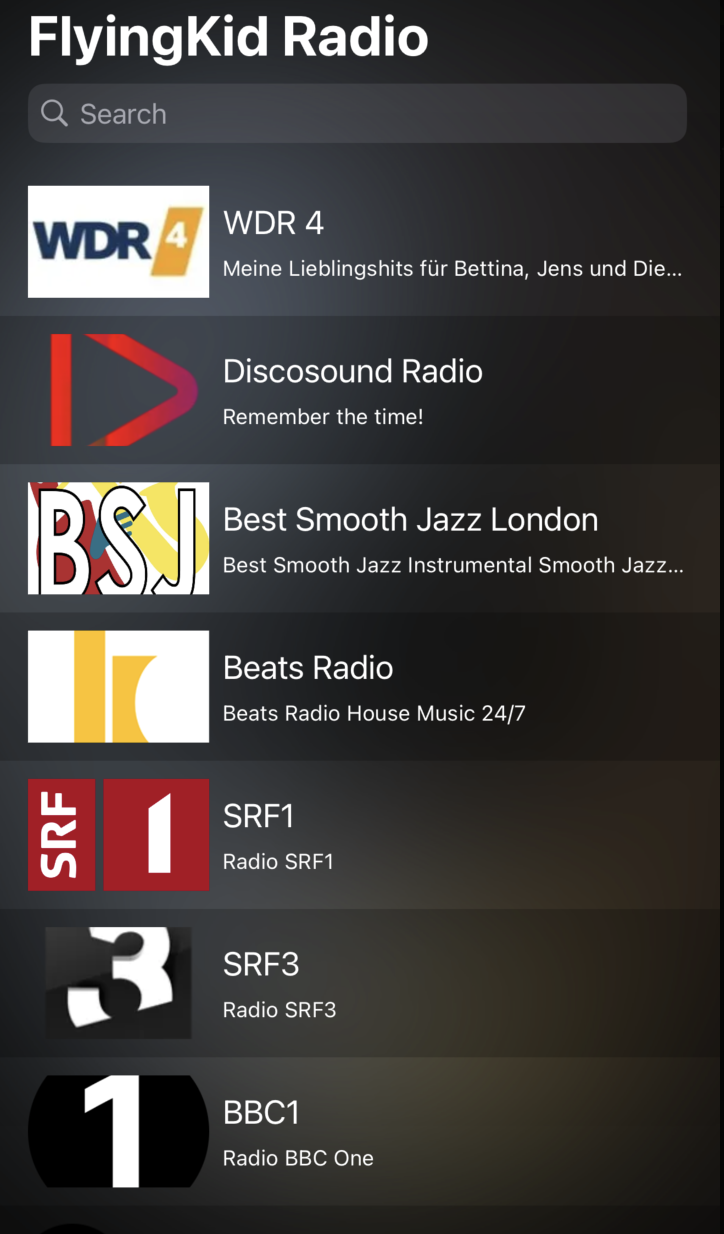Select the Beats Radio yellow logo
724x1234 pixels.
118,686
